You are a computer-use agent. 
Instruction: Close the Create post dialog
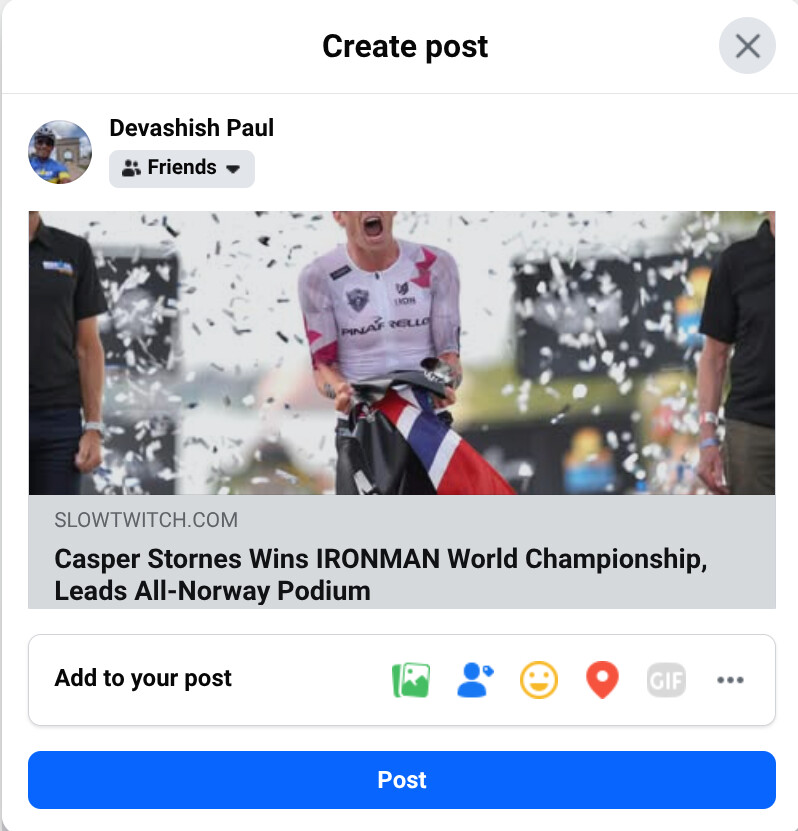747,46
